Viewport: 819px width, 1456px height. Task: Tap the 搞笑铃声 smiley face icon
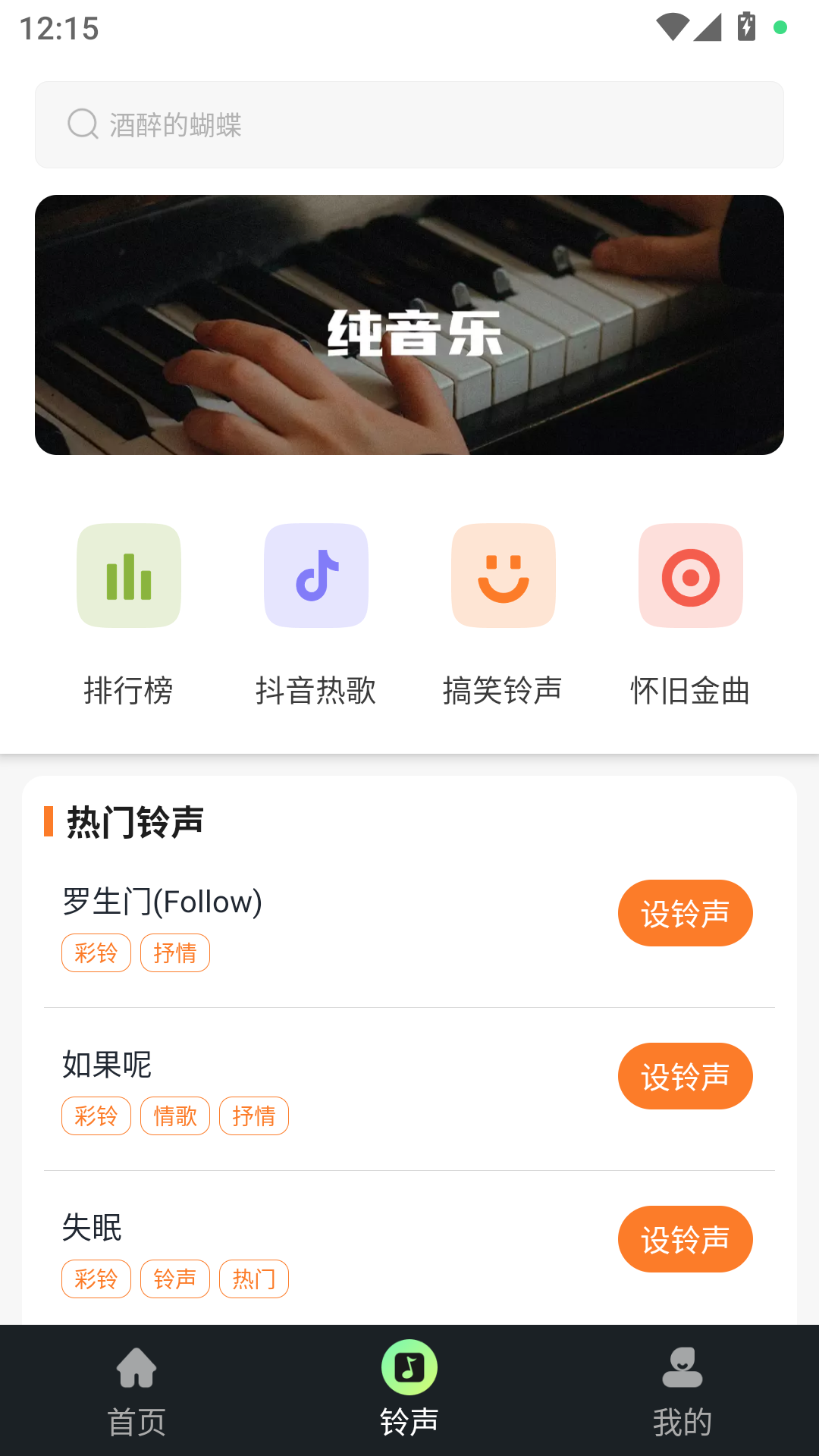click(503, 576)
